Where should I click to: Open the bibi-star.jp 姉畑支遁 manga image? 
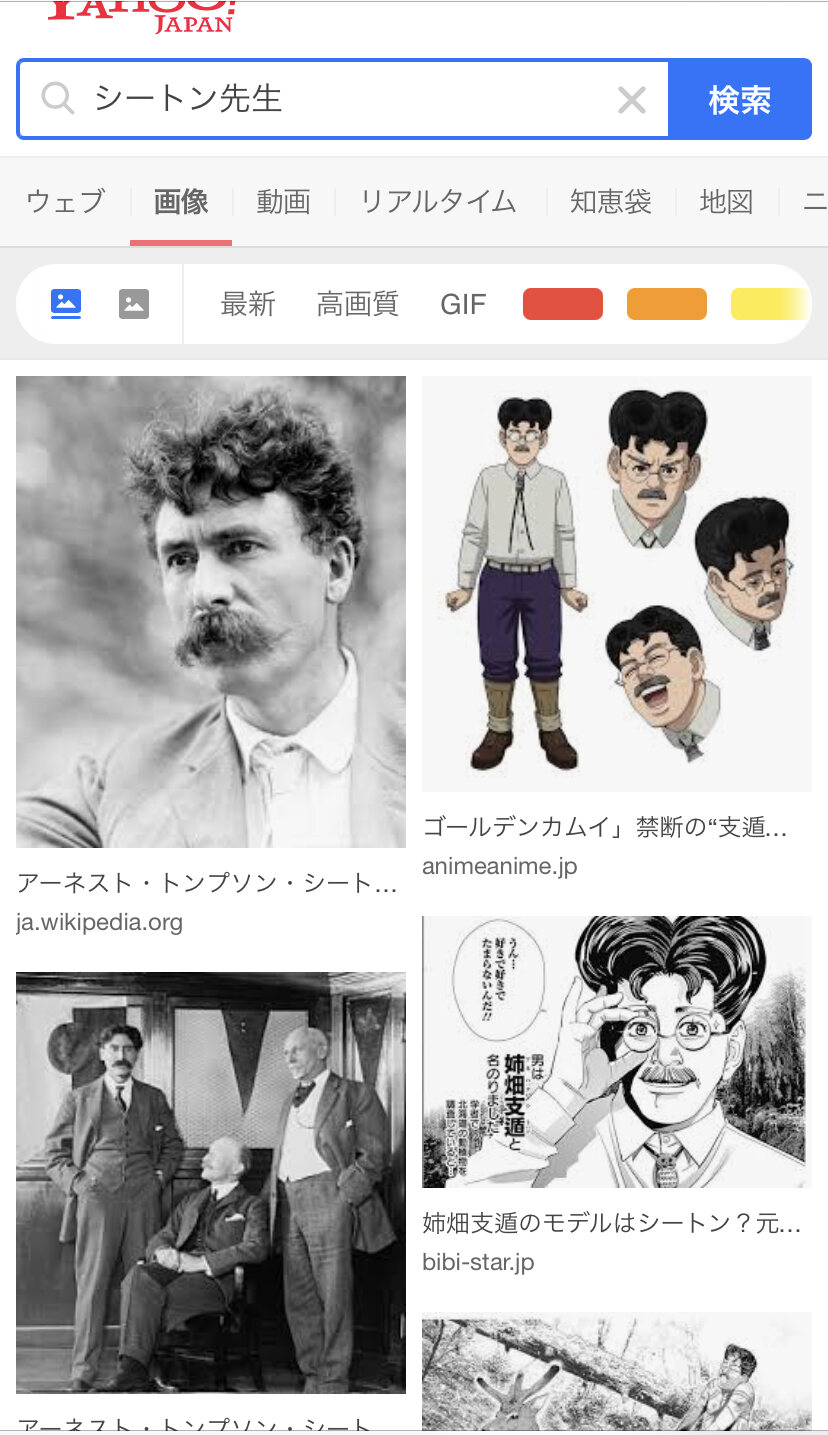(616, 1051)
